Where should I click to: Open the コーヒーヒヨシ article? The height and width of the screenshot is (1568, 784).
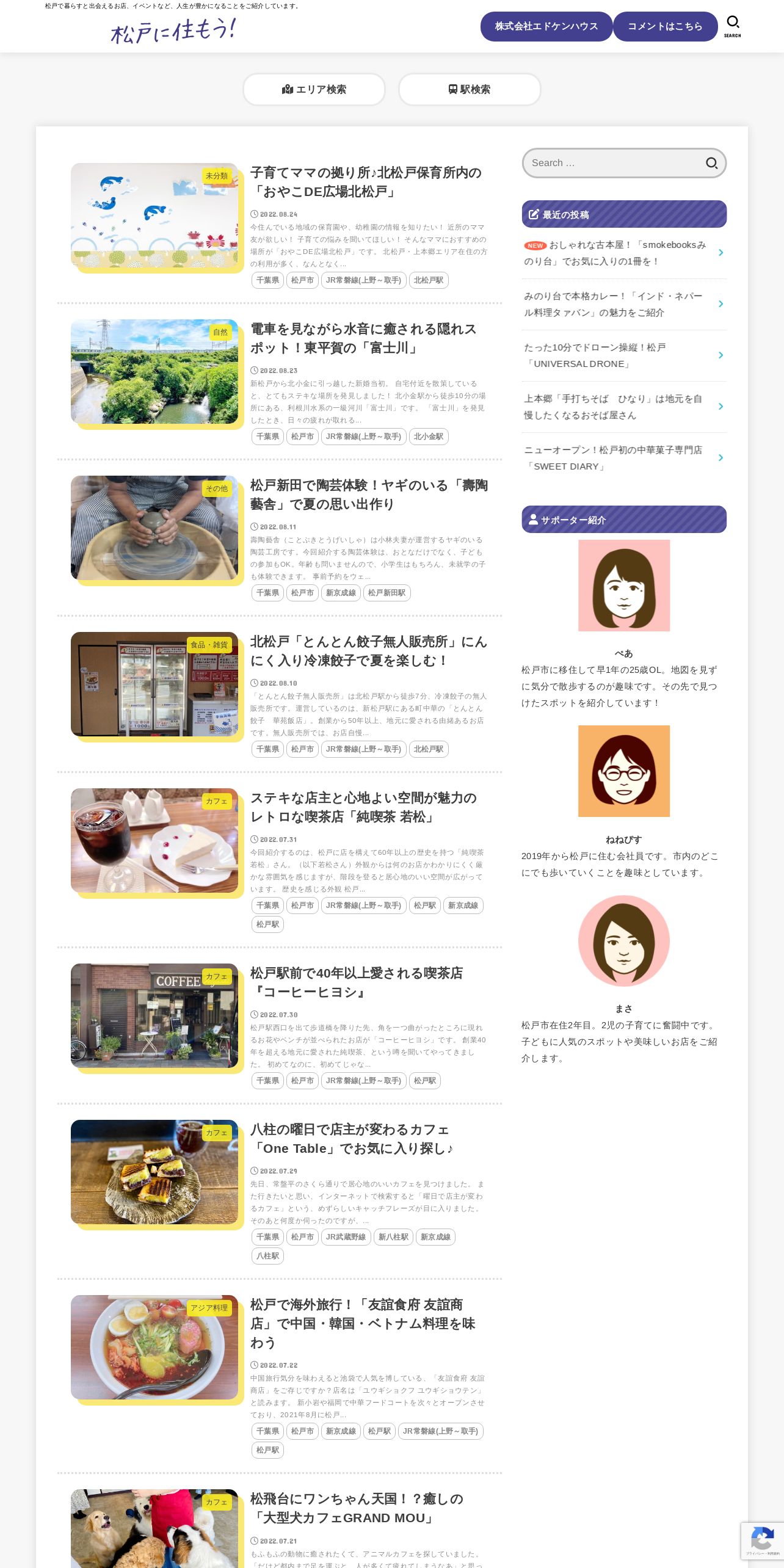pyautogui.click(x=357, y=982)
